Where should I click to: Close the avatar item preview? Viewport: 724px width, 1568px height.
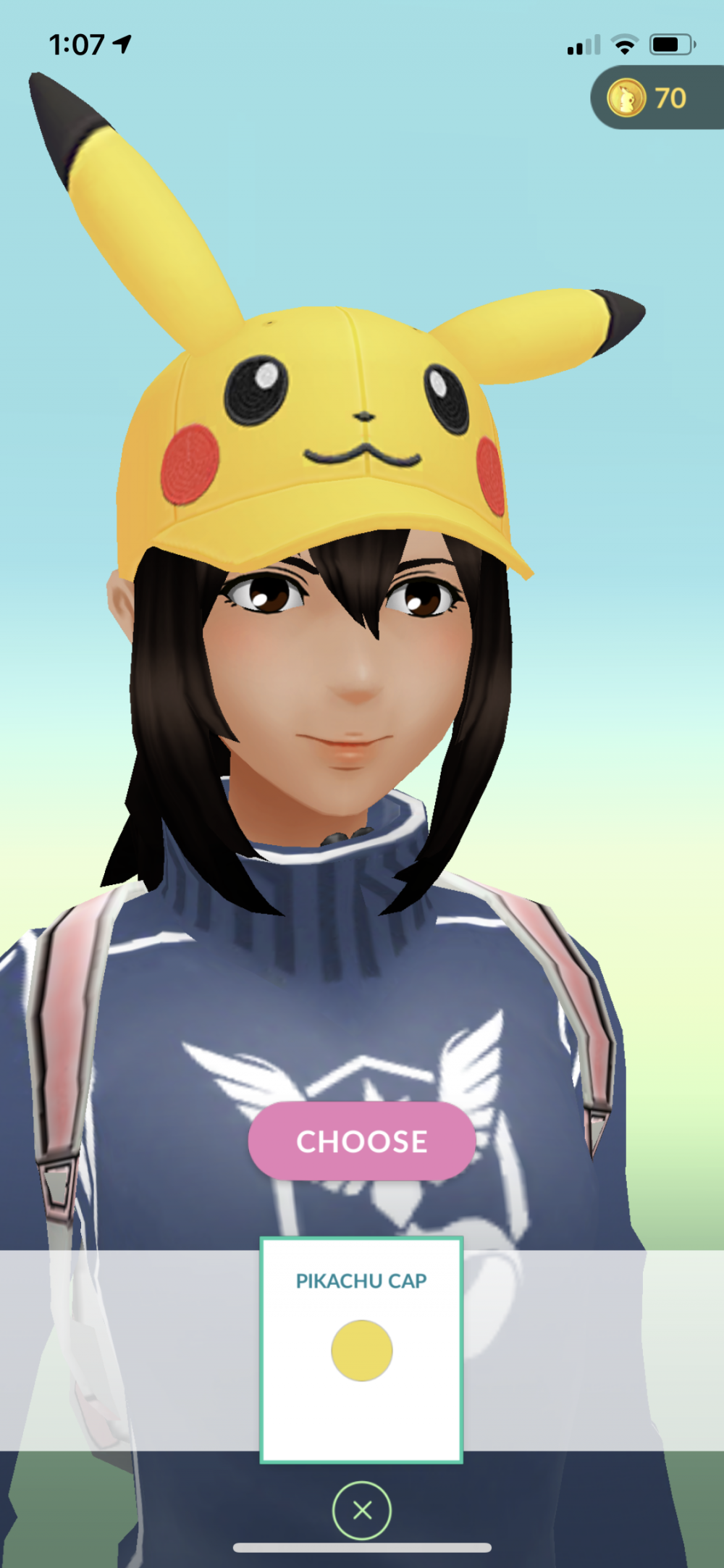coord(362,1510)
